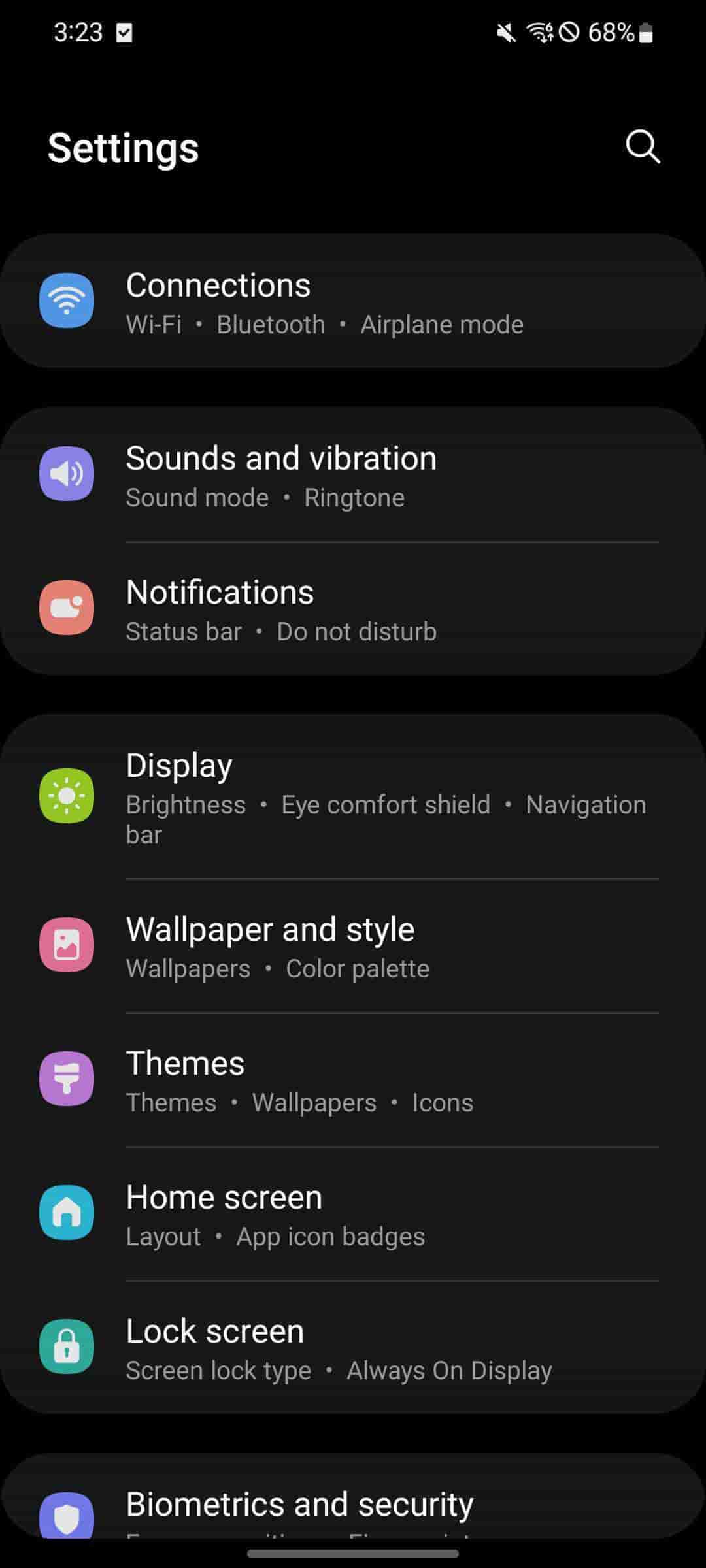Tap the Wallpaper and style picture icon

tap(67, 945)
